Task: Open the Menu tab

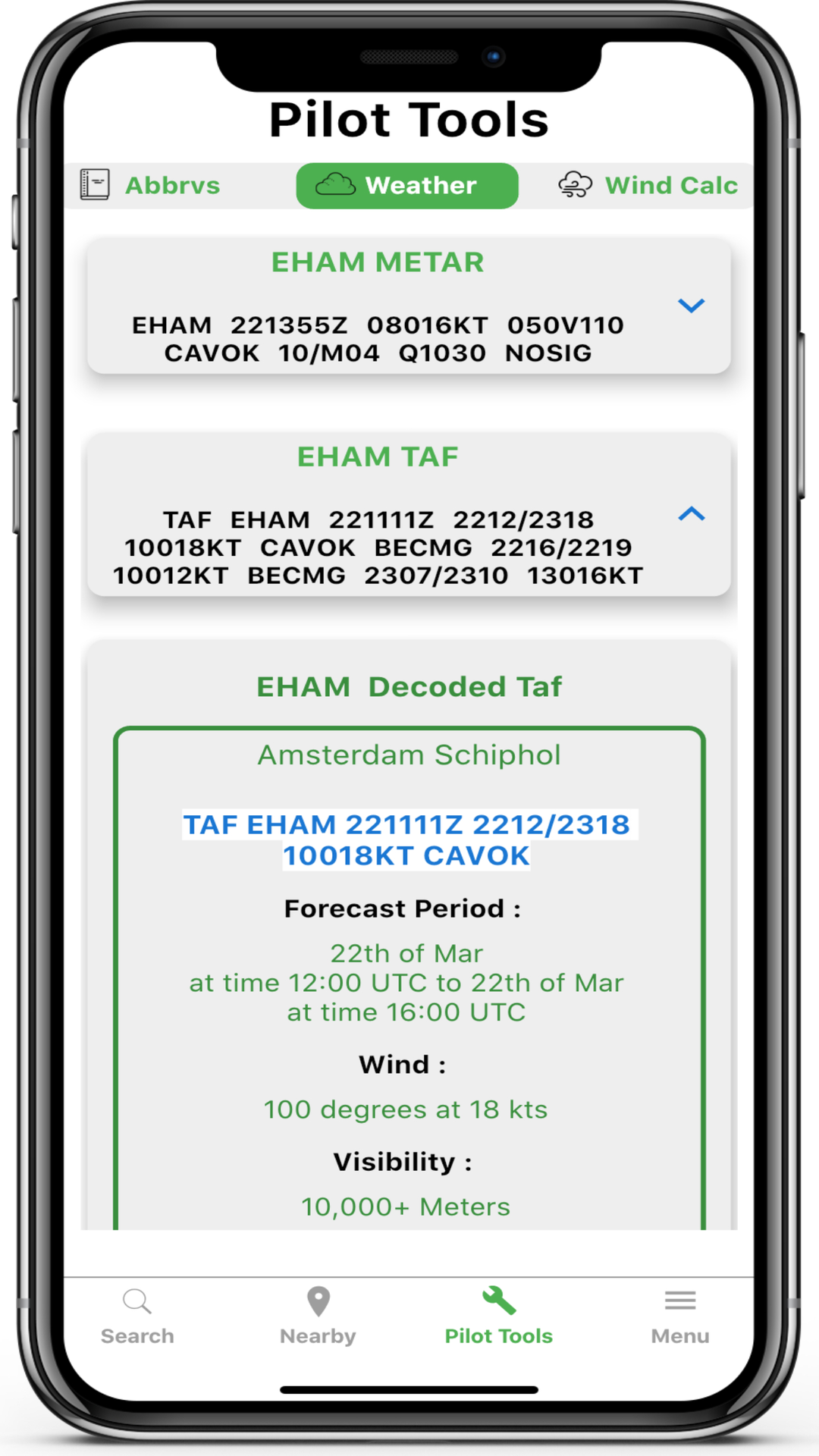Action: [679, 1316]
